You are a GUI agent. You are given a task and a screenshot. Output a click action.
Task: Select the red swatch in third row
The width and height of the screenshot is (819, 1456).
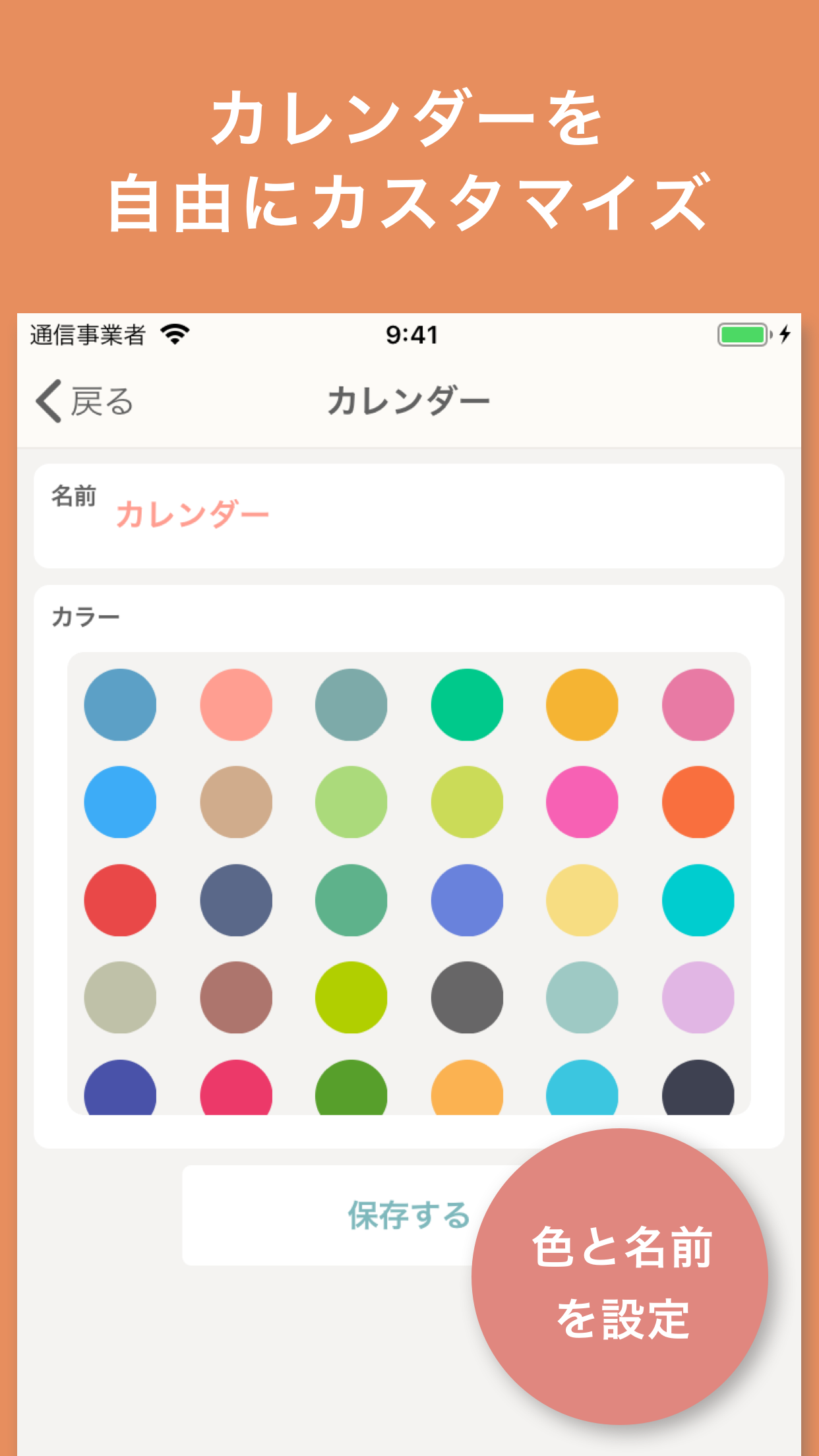pos(120,899)
